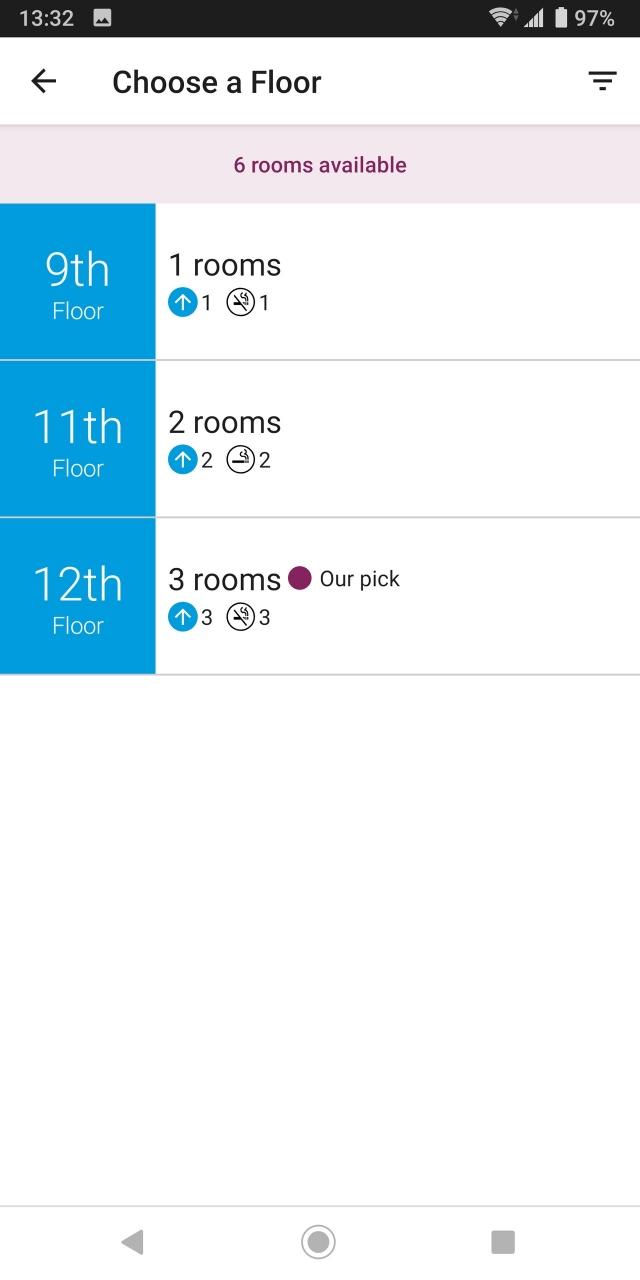The height and width of the screenshot is (1280, 640).
Task: Open recent apps from the navigation bar
Action: pyautogui.click(x=503, y=1242)
